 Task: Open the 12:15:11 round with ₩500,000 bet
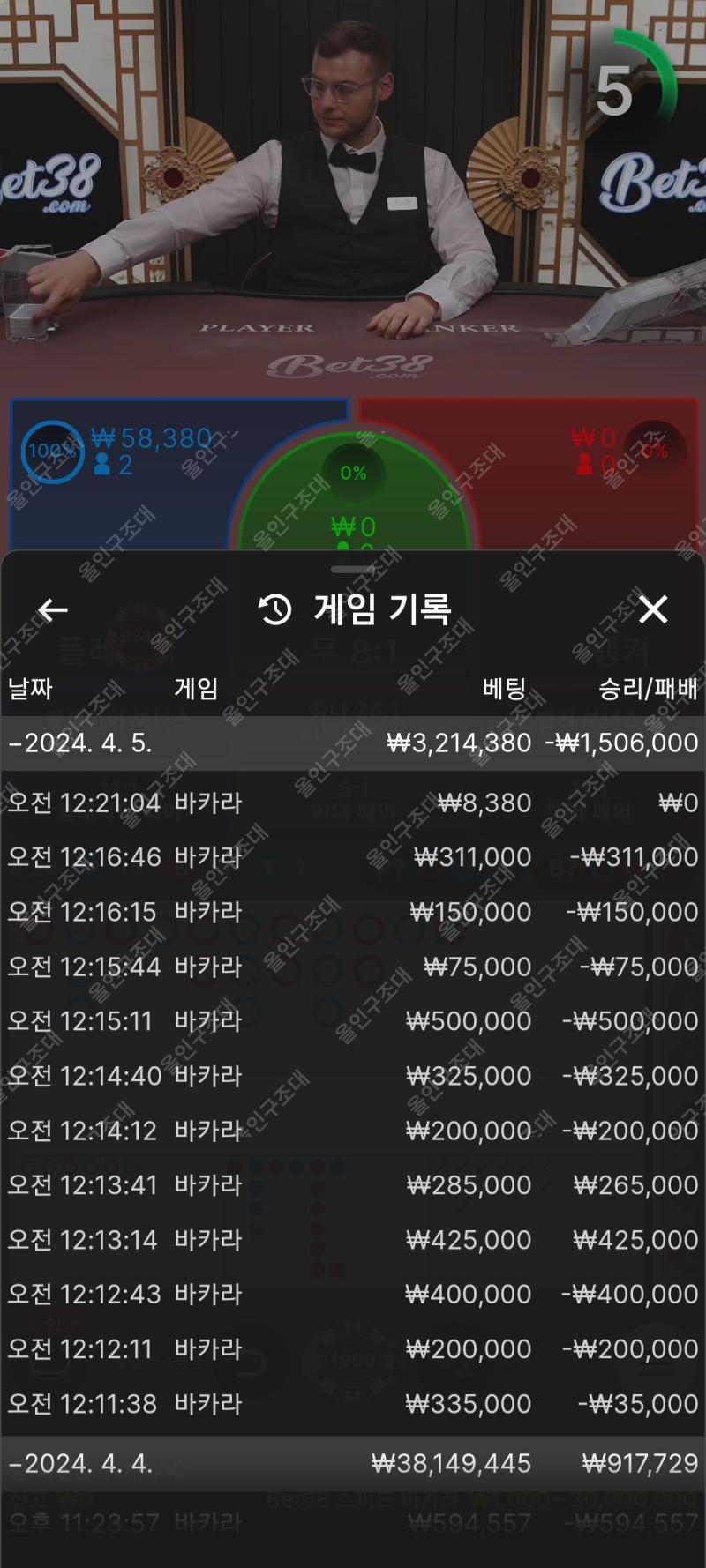(353, 1021)
